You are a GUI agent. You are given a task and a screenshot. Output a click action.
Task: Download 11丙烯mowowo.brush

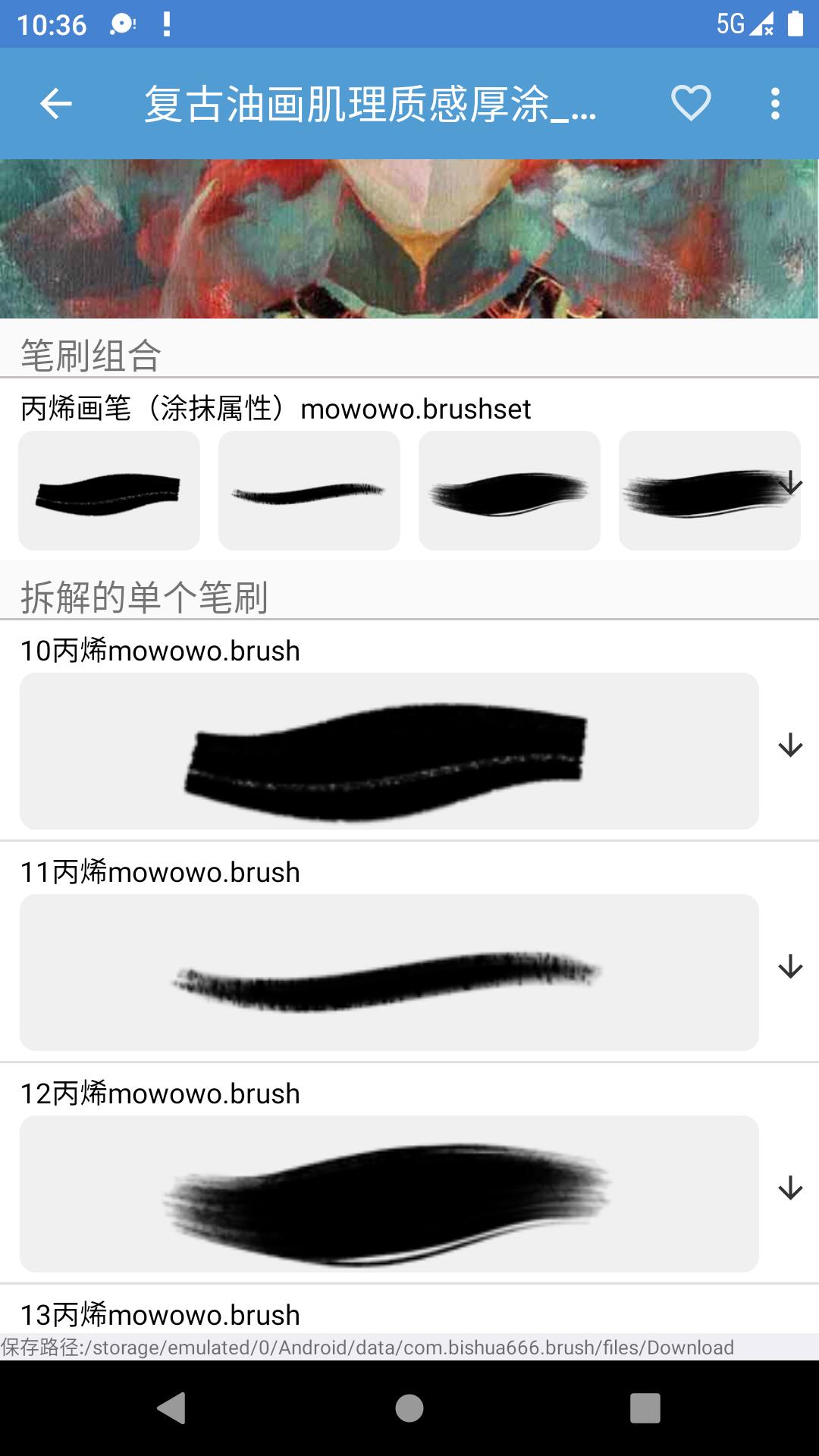790,967
